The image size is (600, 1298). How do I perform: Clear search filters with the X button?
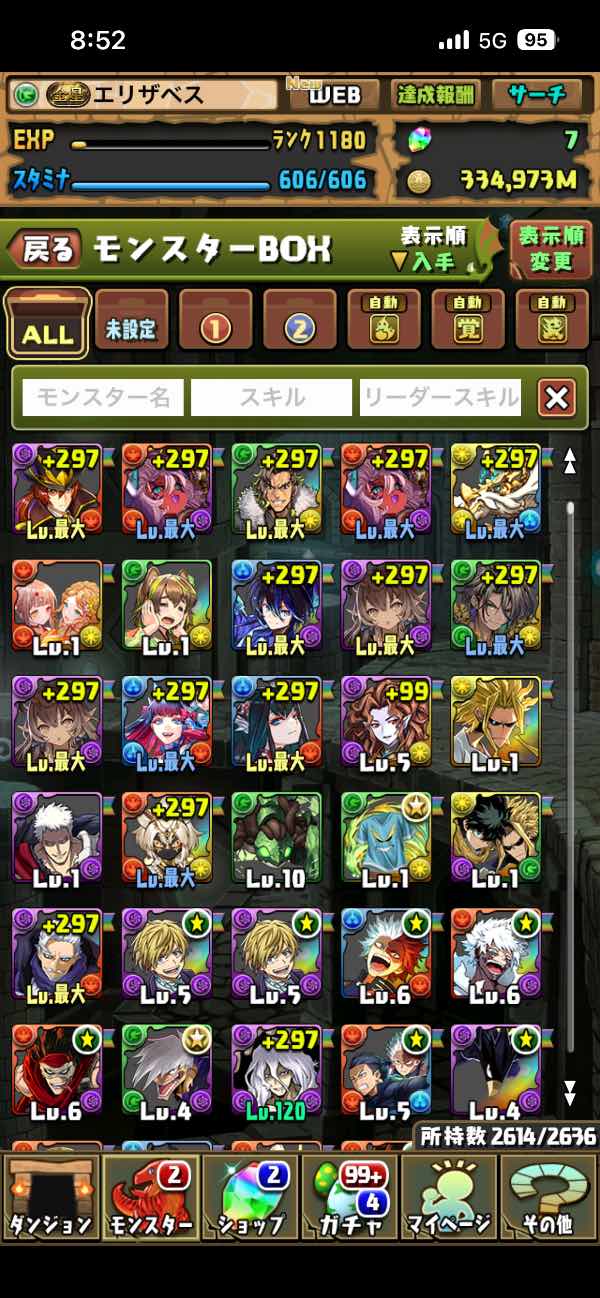557,398
